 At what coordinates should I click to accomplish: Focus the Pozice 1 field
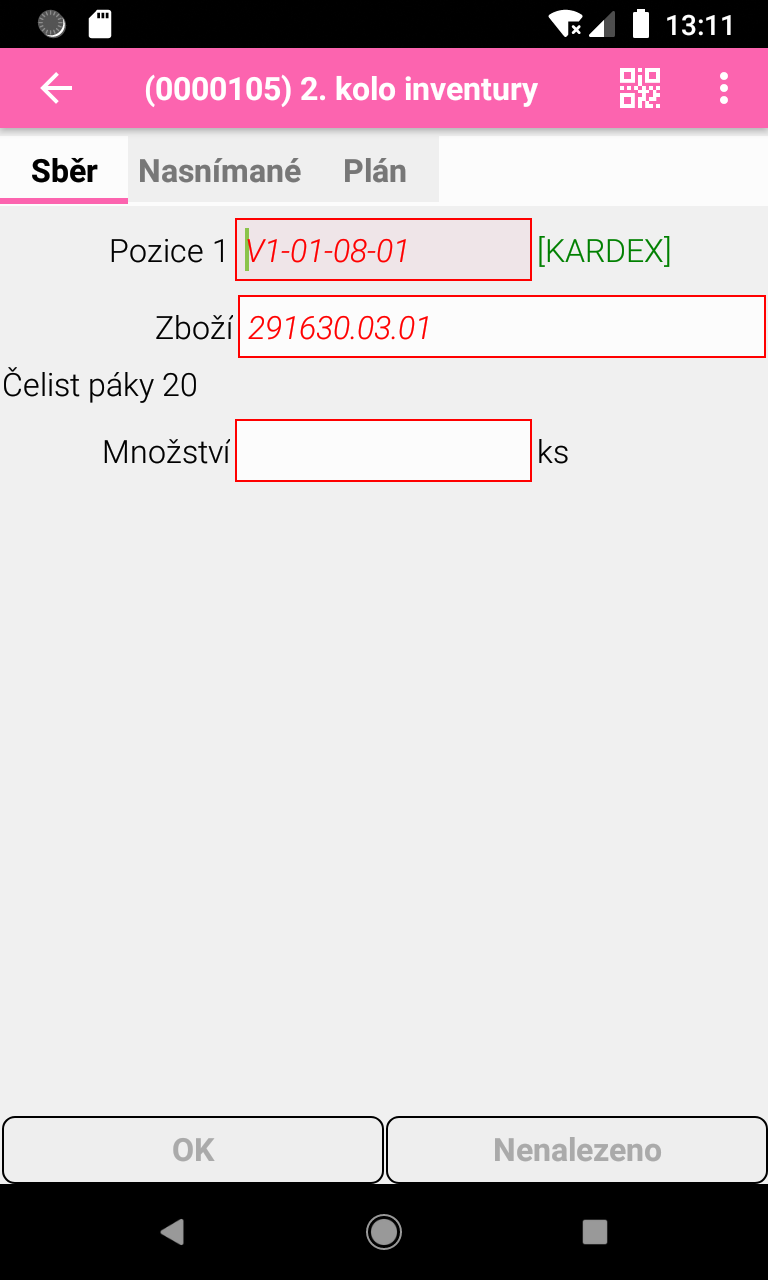click(x=383, y=250)
